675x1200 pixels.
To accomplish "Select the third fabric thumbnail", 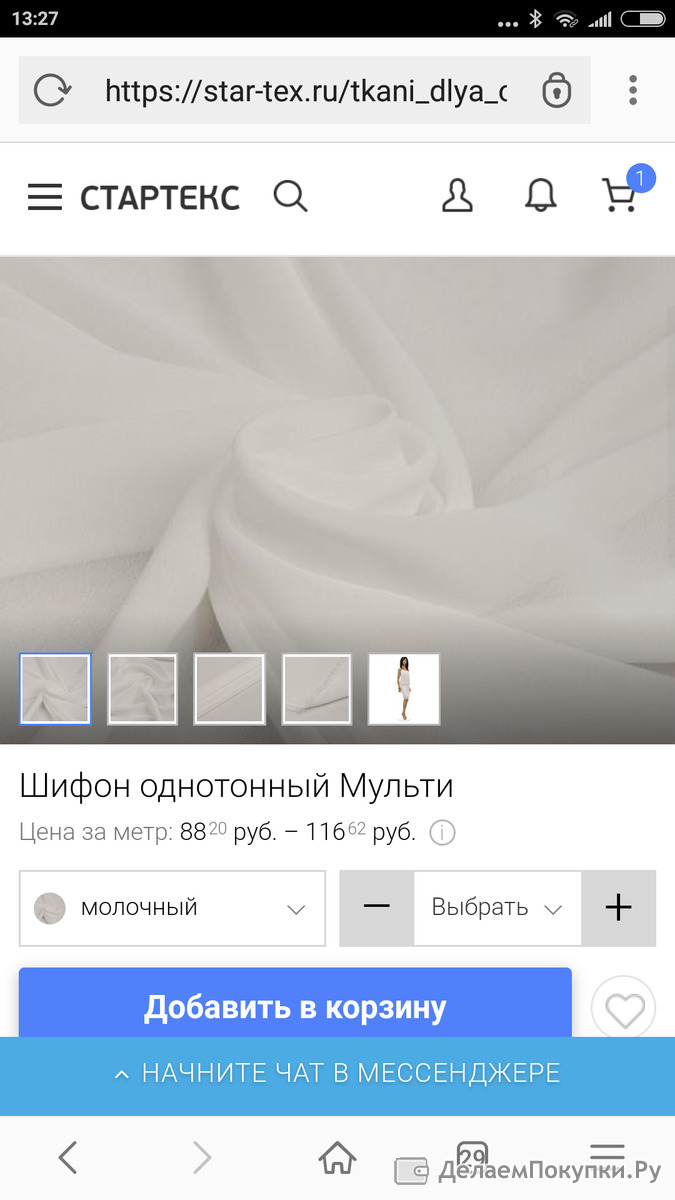I will tap(229, 689).
